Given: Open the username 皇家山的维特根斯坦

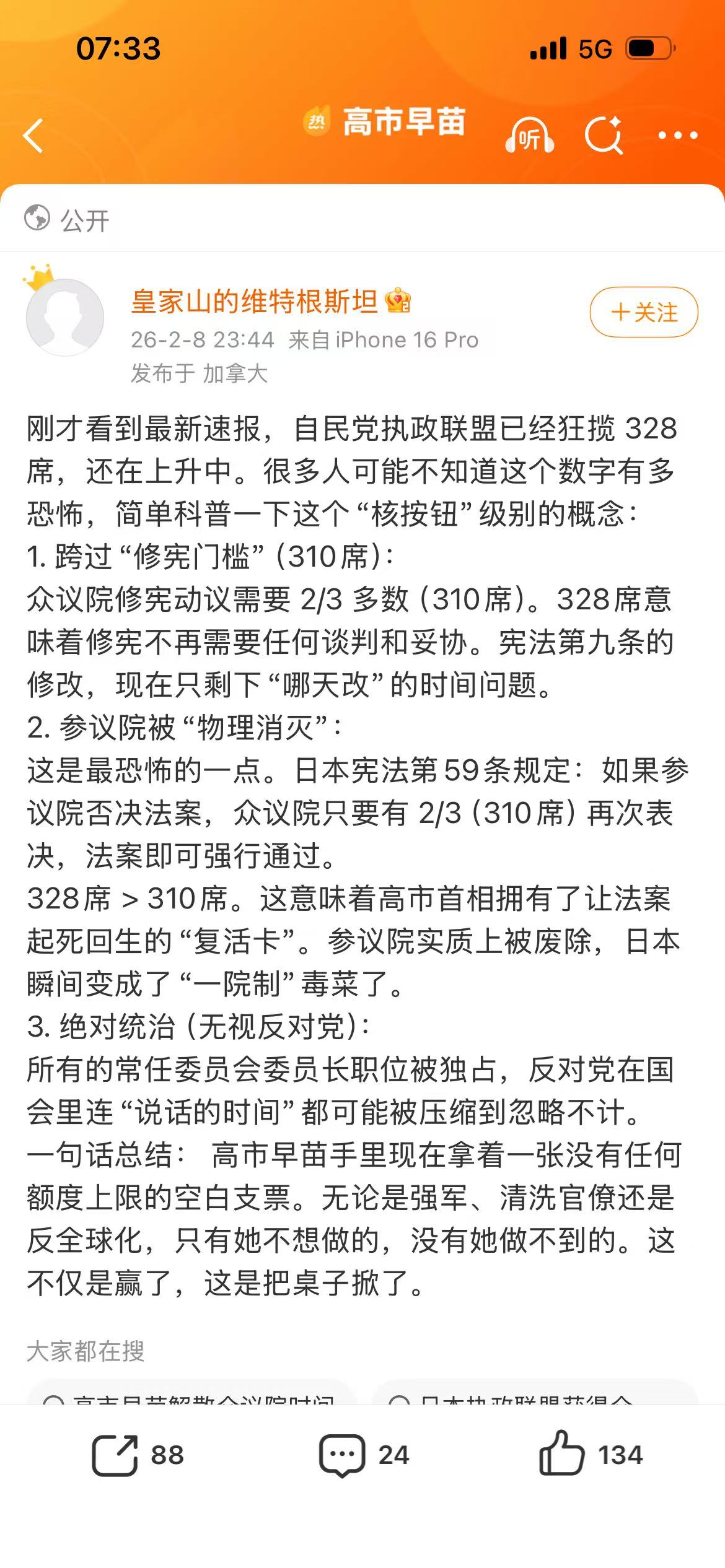Looking at the screenshot, I should pyautogui.click(x=254, y=302).
